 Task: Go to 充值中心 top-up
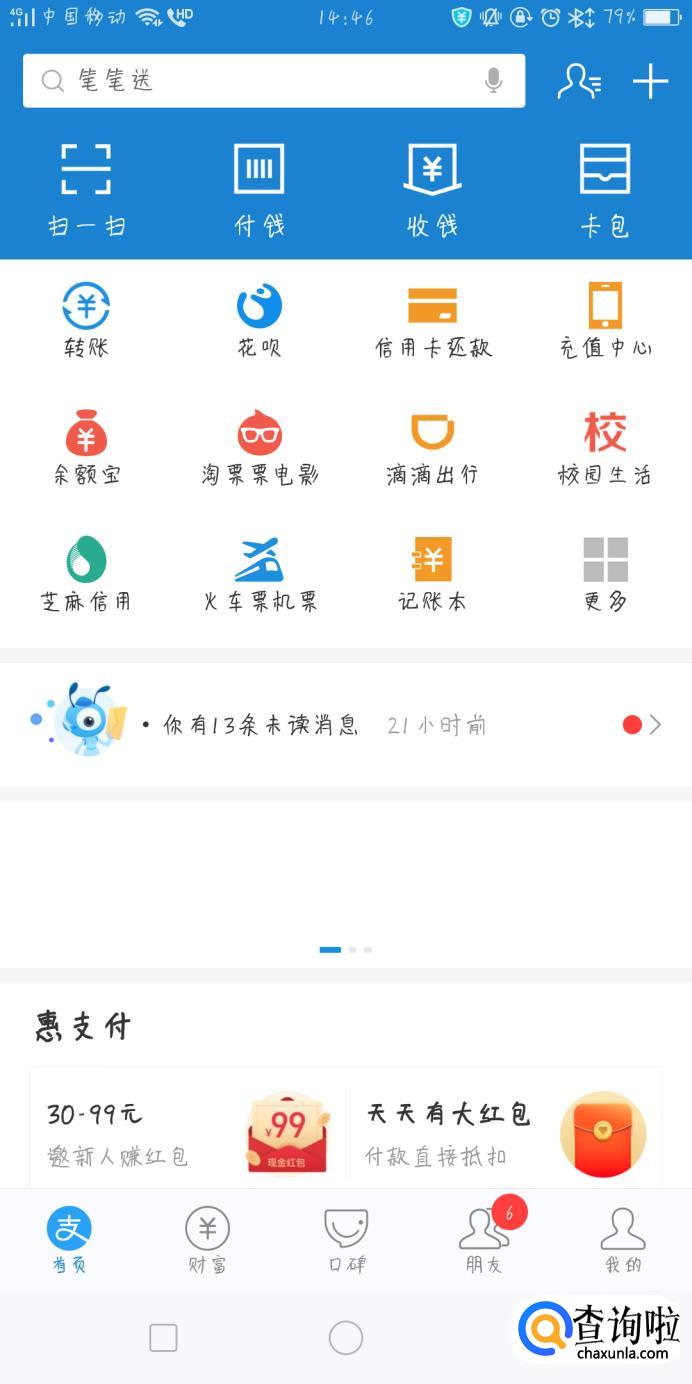(x=605, y=320)
